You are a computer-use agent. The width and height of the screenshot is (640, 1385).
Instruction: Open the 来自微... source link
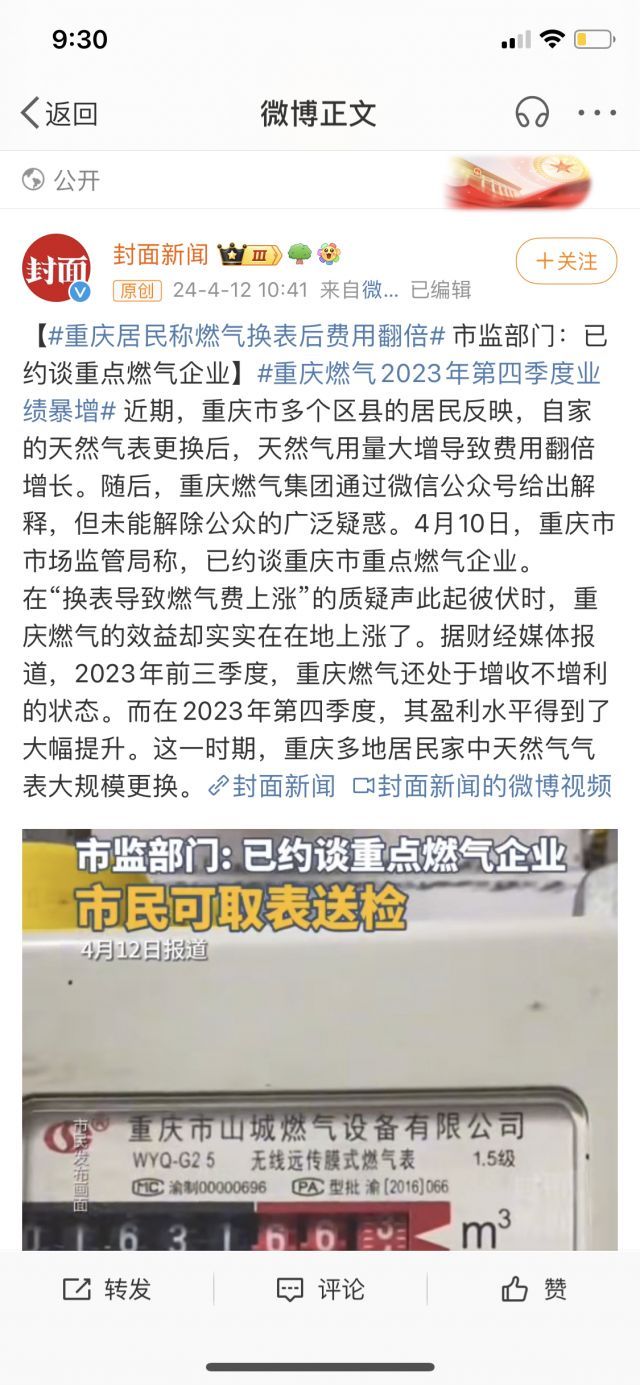point(359,290)
